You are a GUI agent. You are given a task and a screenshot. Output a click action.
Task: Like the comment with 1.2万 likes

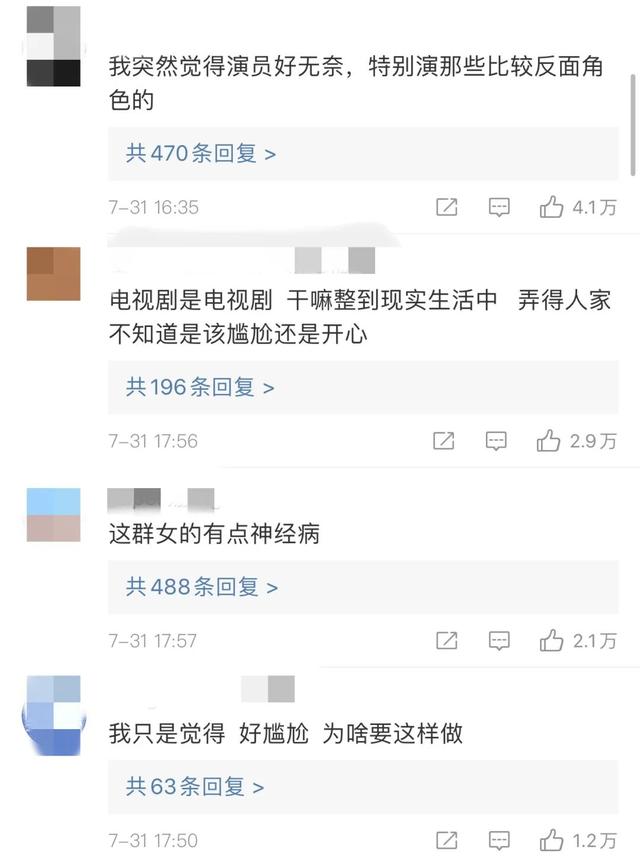[x=552, y=840]
